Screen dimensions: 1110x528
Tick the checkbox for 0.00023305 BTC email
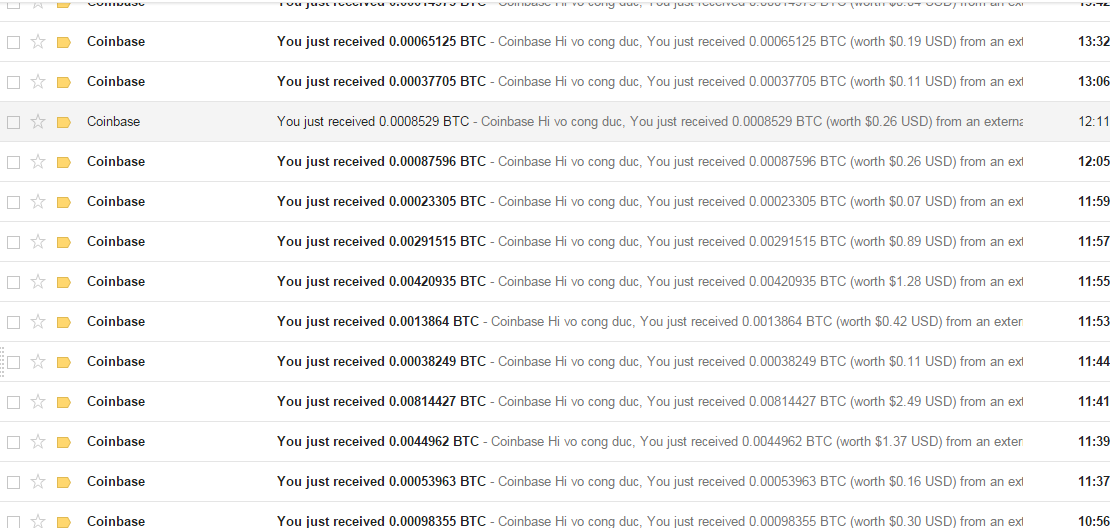13,202
